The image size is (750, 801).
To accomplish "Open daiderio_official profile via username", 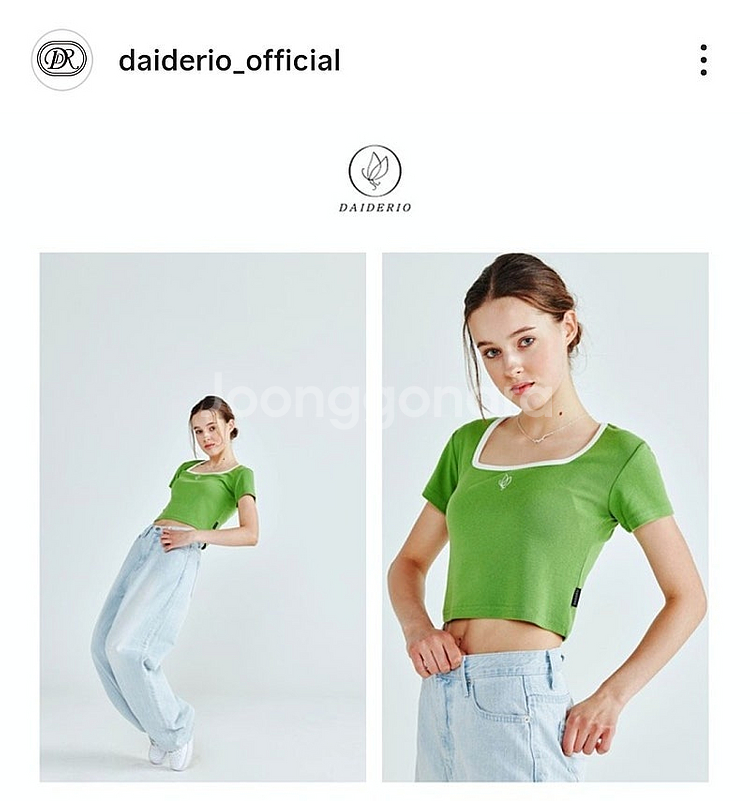I will pyautogui.click(x=229, y=60).
